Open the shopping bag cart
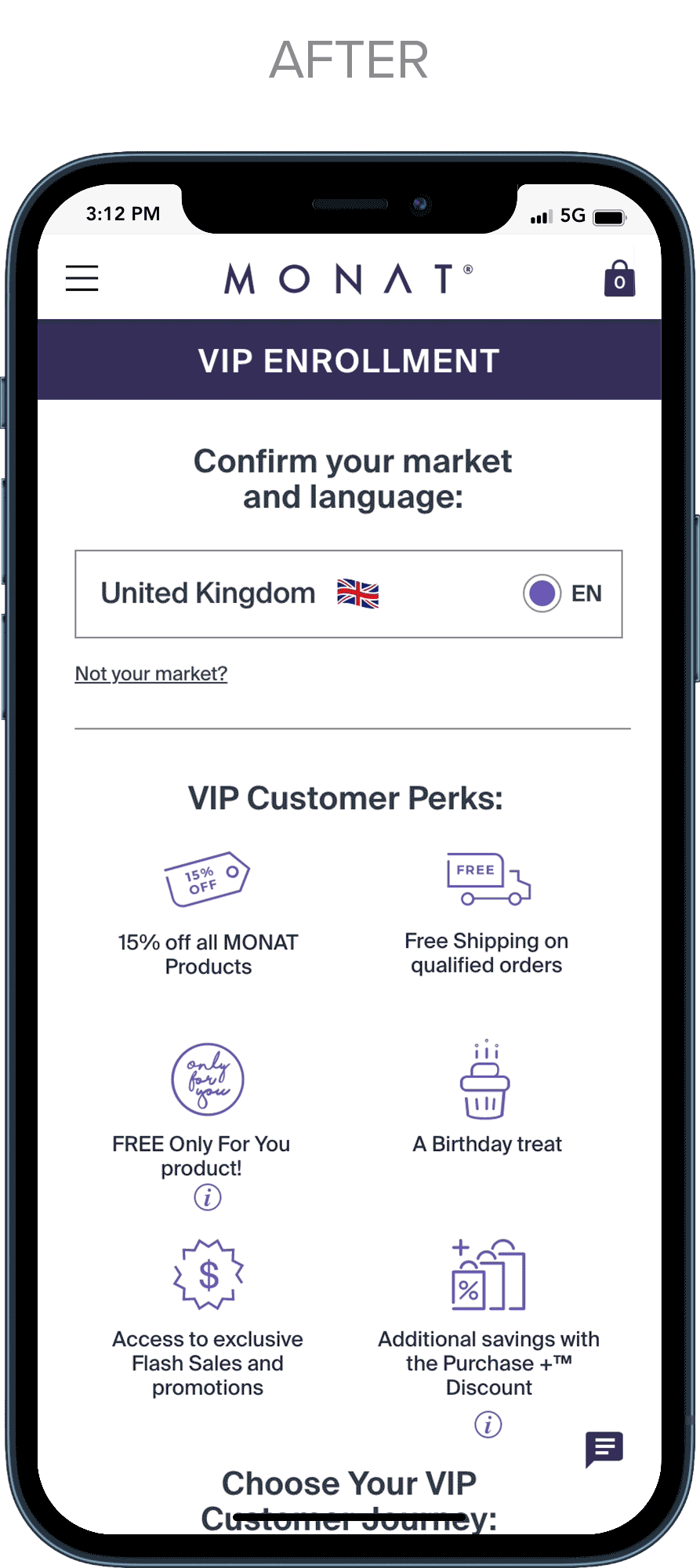The width and height of the screenshot is (700, 1568). tap(619, 278)
